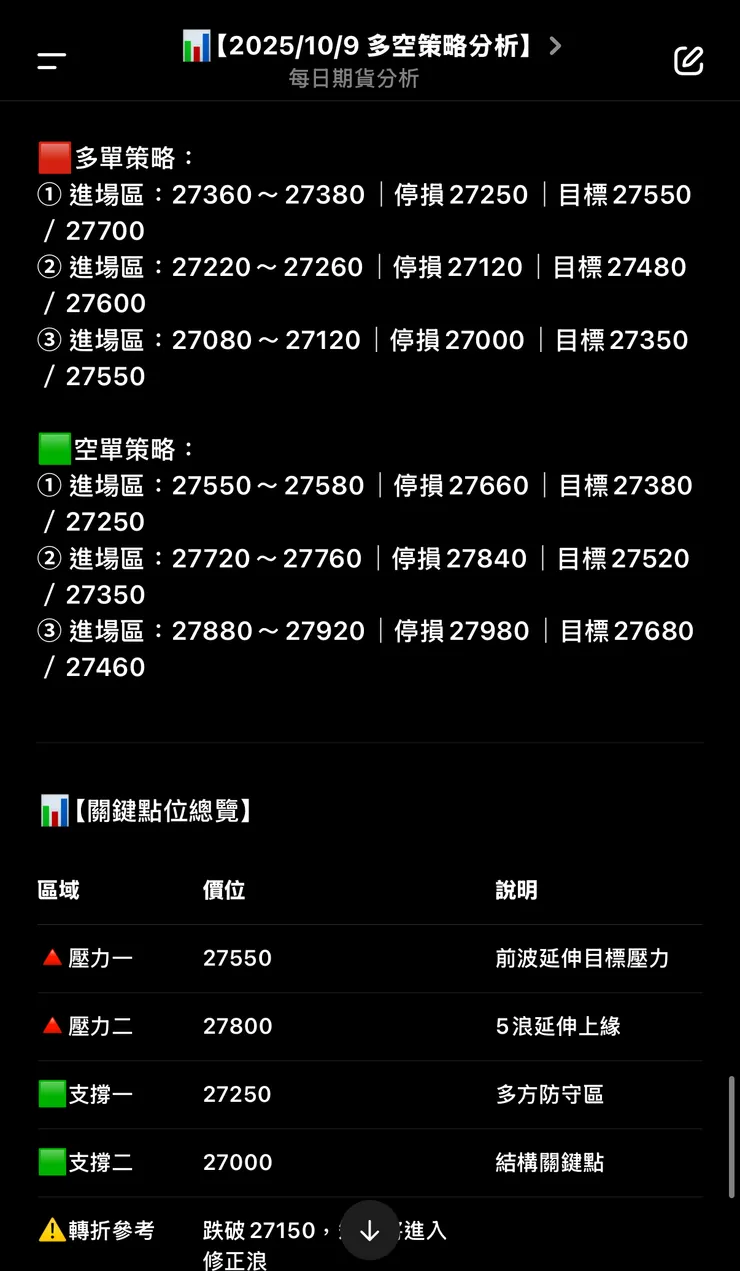
Task: Select the price 27550 in 壓力一 row
Action: 237,957
